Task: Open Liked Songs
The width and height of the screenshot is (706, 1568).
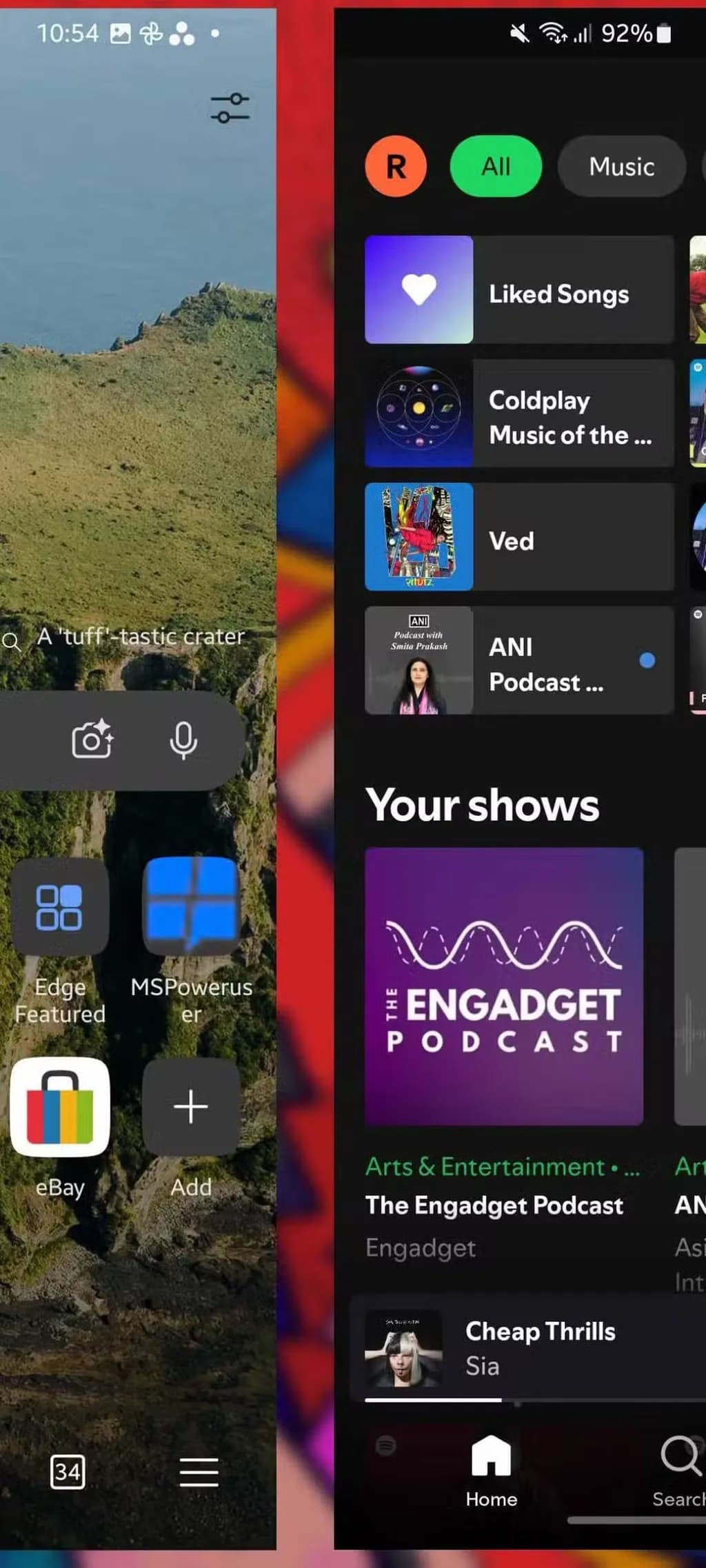Action: [x=518, y=290]
